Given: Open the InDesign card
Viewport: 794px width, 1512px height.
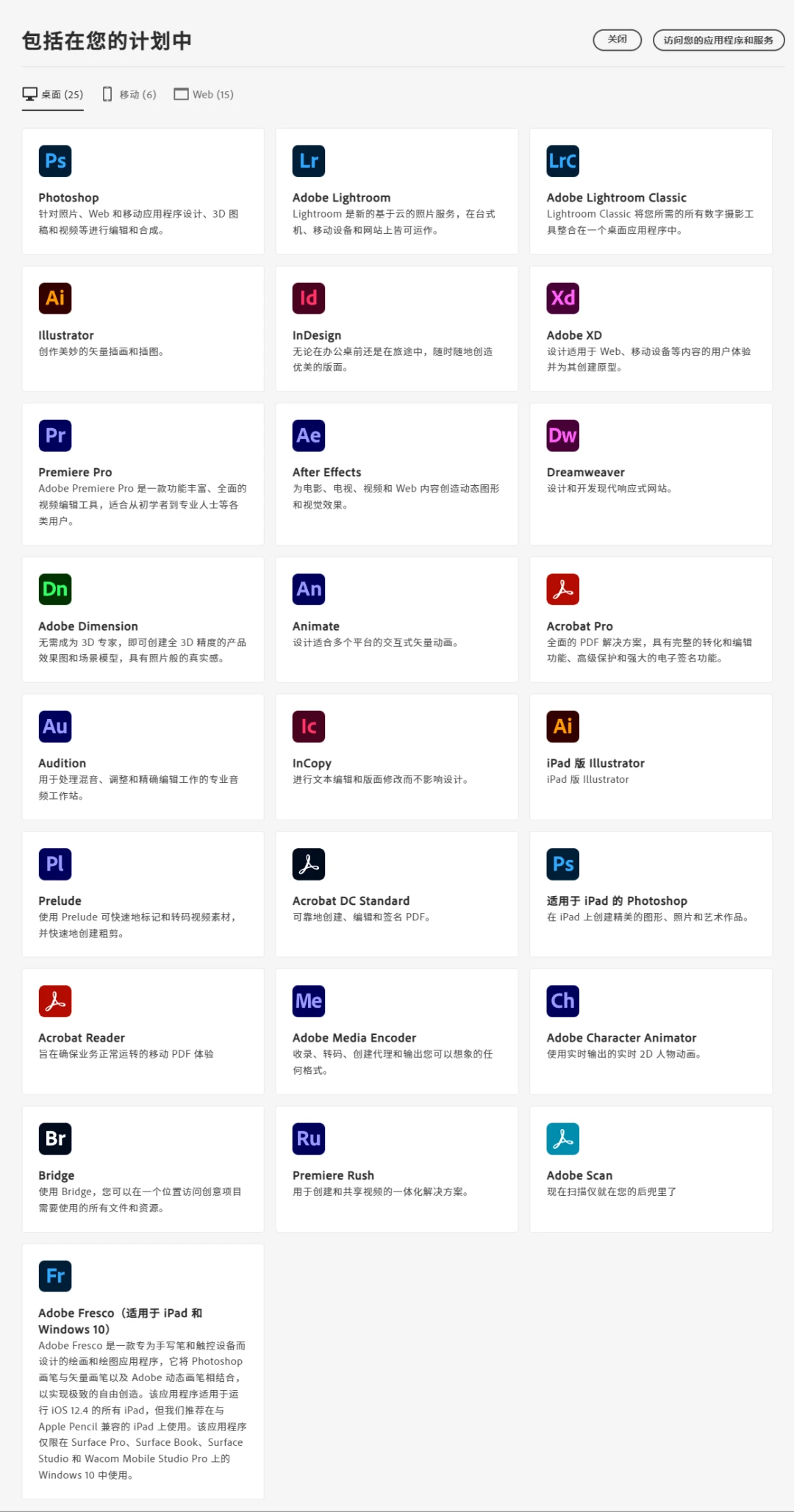Looking at the screenshot, I should pos(397,329).
